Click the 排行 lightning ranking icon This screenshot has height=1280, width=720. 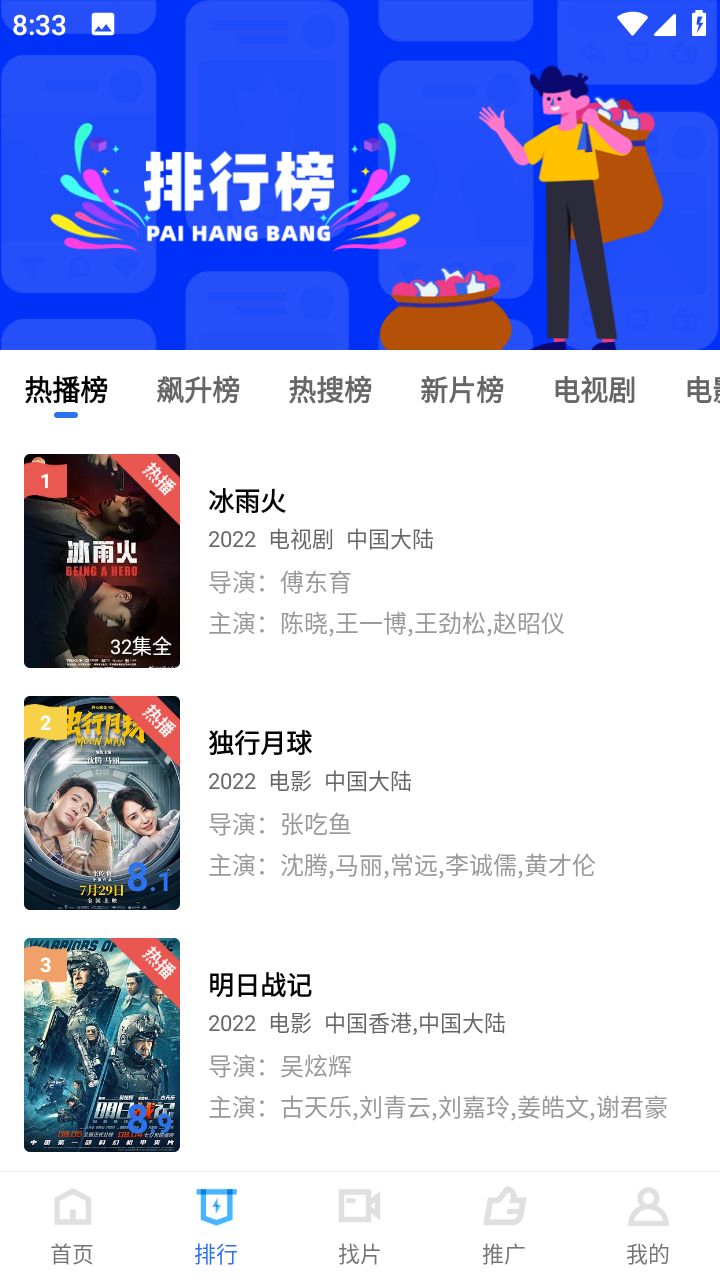pos(216,1207)
